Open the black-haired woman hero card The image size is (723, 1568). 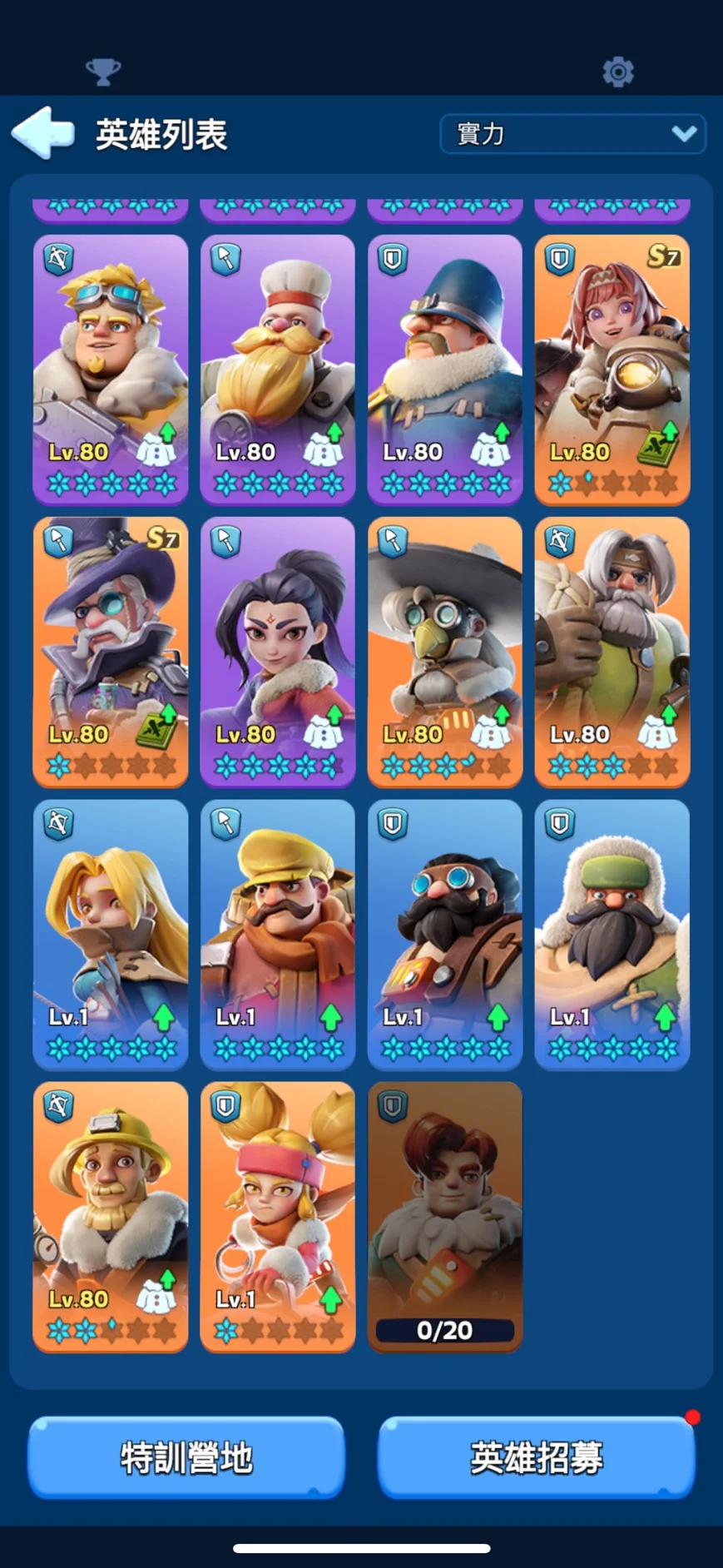(x=278, y=649)
